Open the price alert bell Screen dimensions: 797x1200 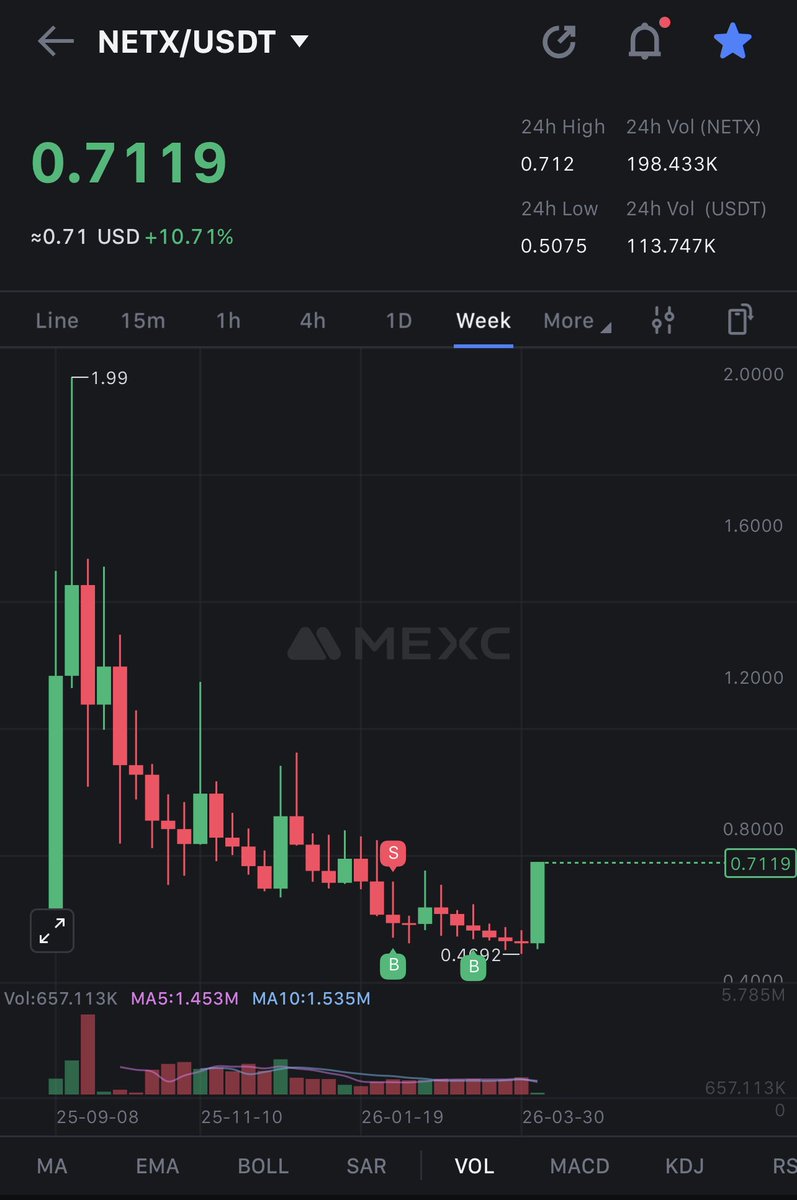645,42
